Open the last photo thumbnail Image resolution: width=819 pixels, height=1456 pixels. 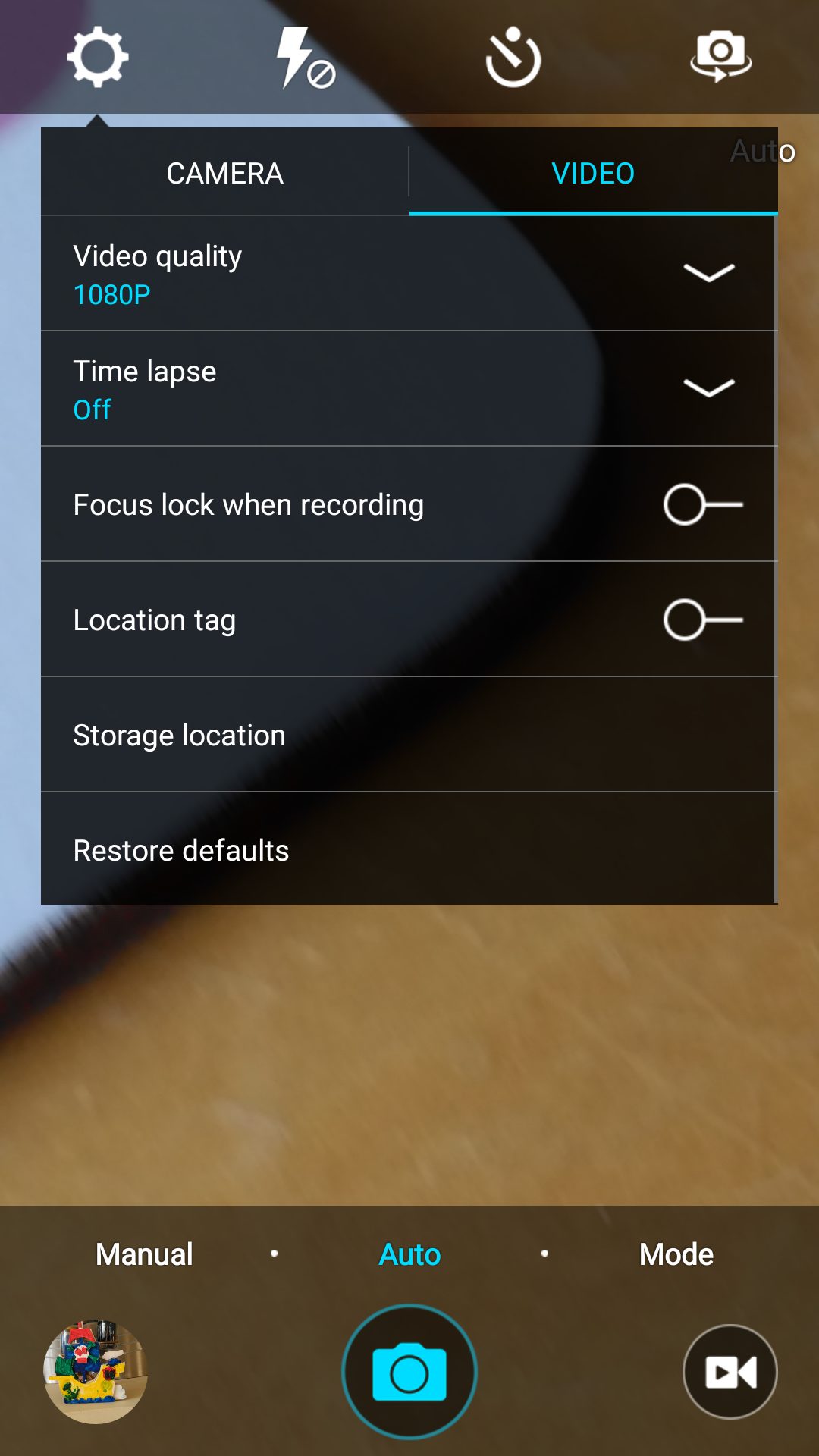96,1371
